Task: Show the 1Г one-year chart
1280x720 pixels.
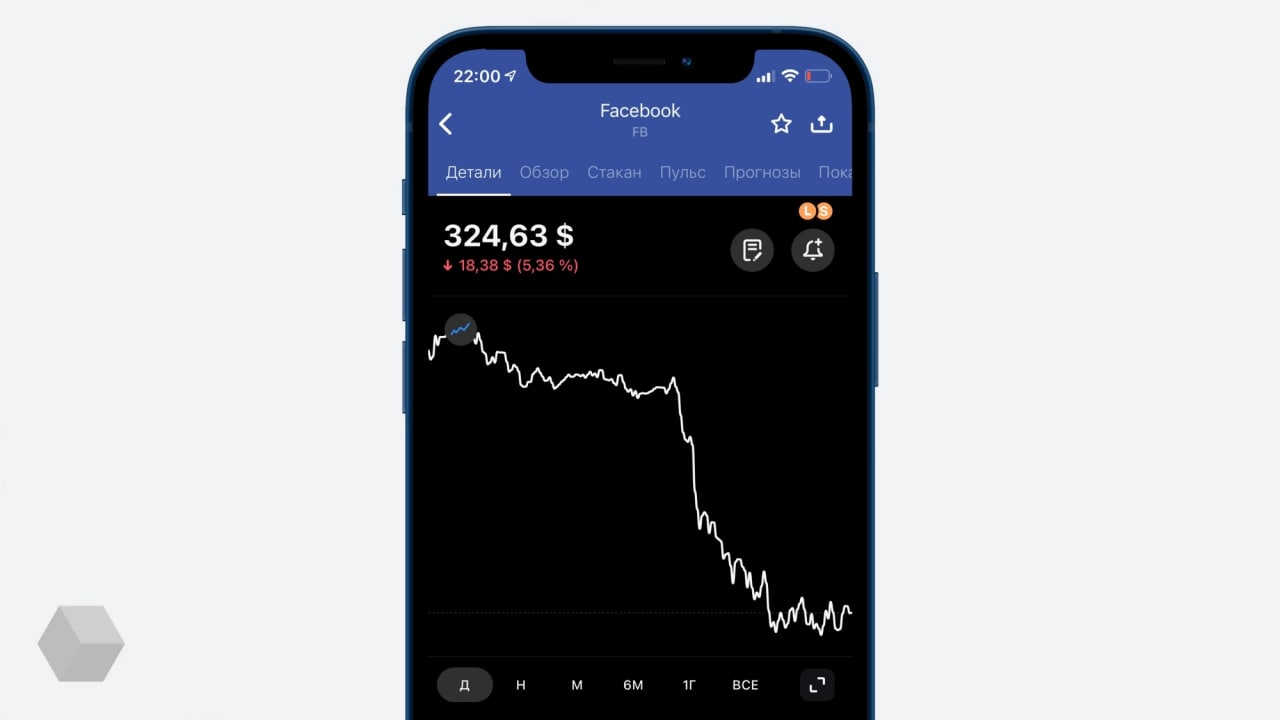Action: [689, 685]
